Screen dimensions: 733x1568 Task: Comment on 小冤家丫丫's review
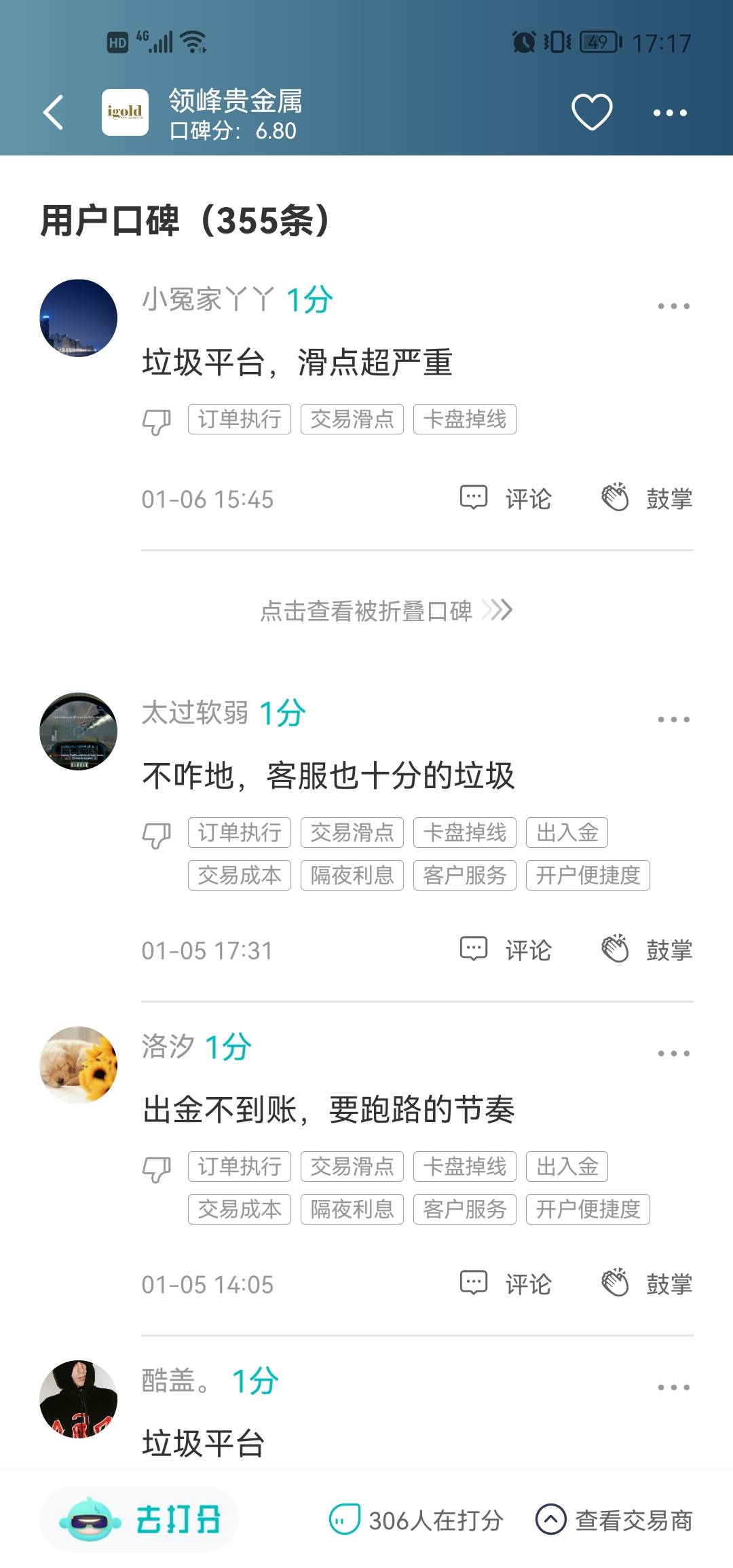(506, 499)
